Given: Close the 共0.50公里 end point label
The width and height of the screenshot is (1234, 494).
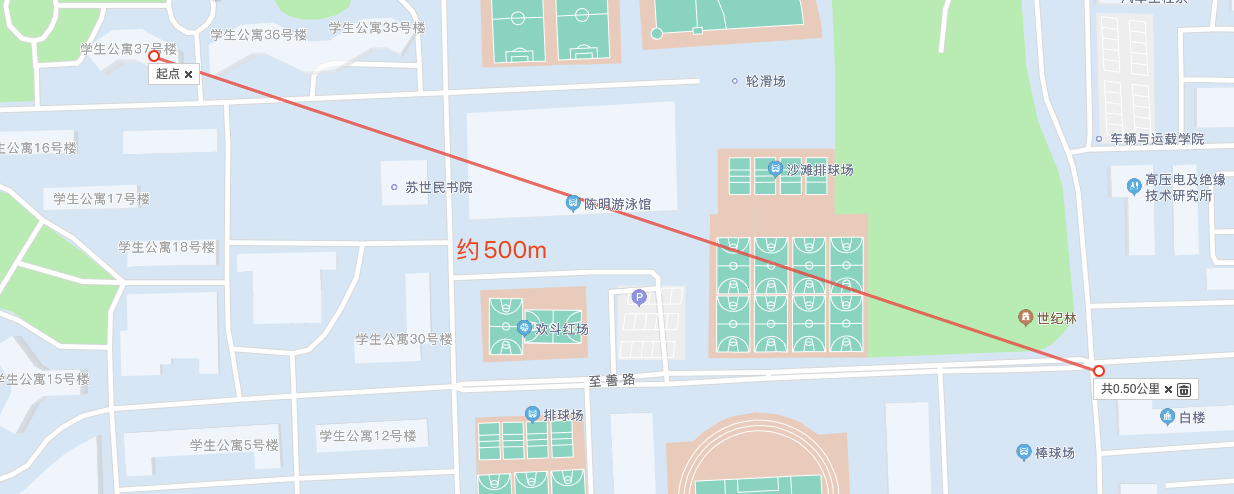Looking at the screenshot, I should point(1168,389).
